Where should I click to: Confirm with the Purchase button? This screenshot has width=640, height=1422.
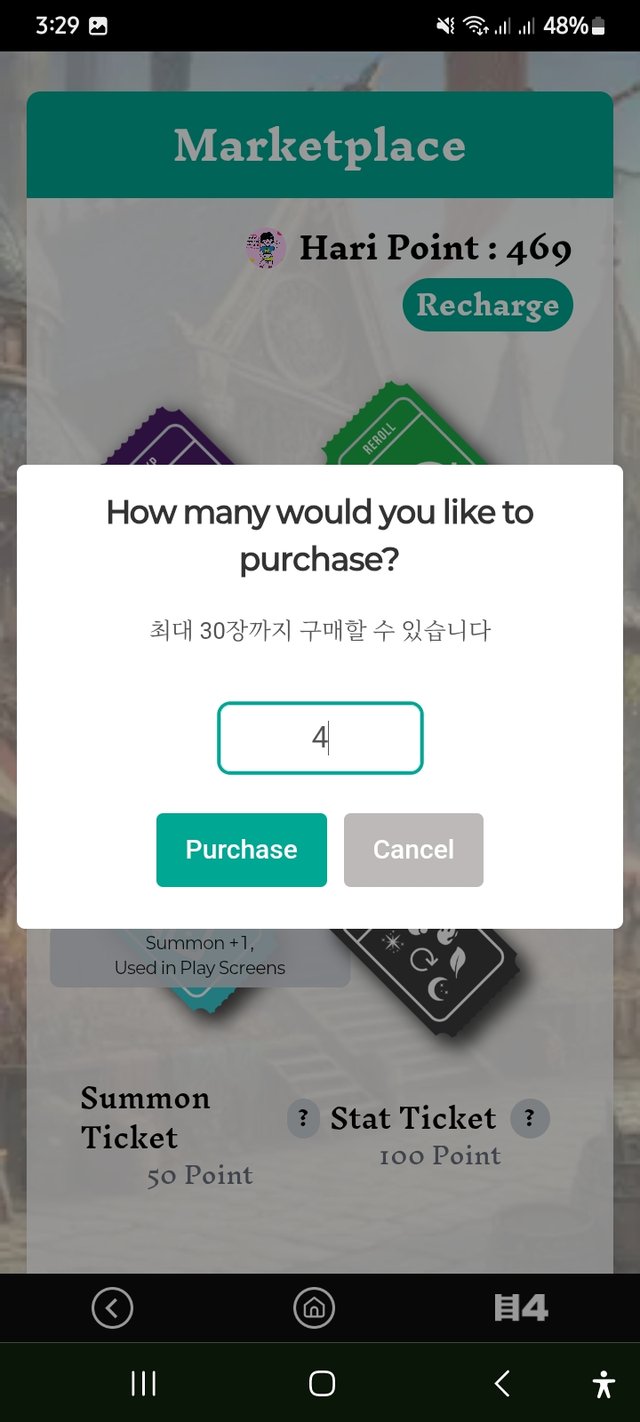241,850
